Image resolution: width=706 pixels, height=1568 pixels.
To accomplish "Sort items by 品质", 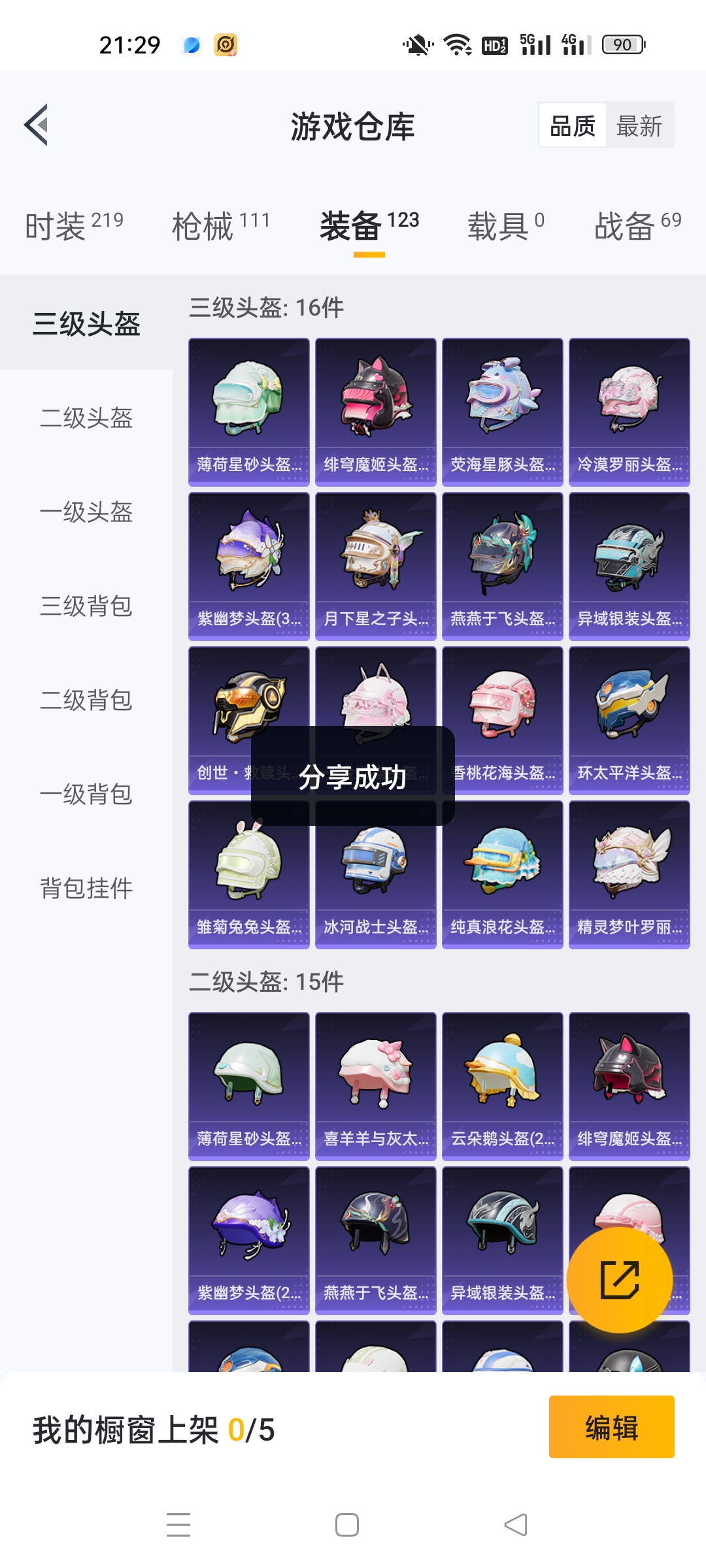I will click(573, 125).
